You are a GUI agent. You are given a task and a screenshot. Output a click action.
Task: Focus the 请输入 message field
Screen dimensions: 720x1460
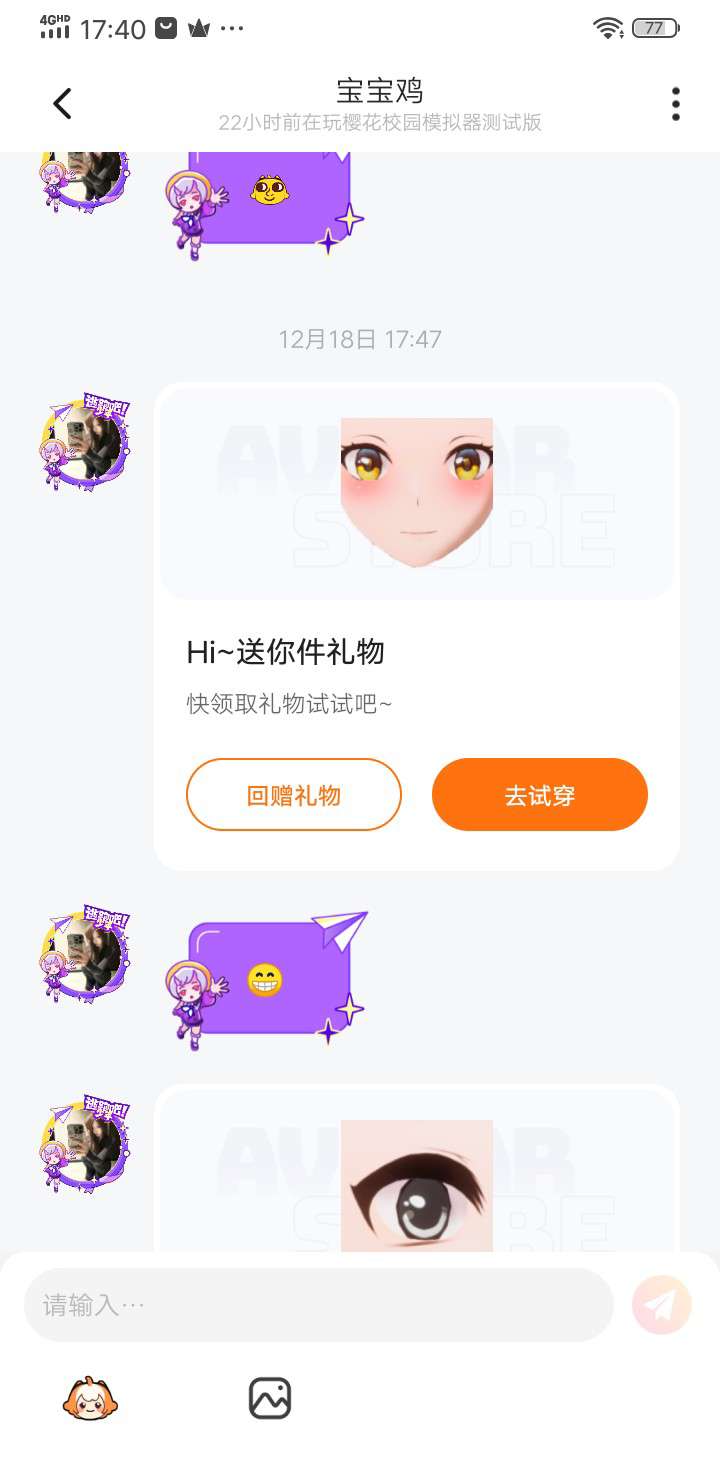(318, 1305)
